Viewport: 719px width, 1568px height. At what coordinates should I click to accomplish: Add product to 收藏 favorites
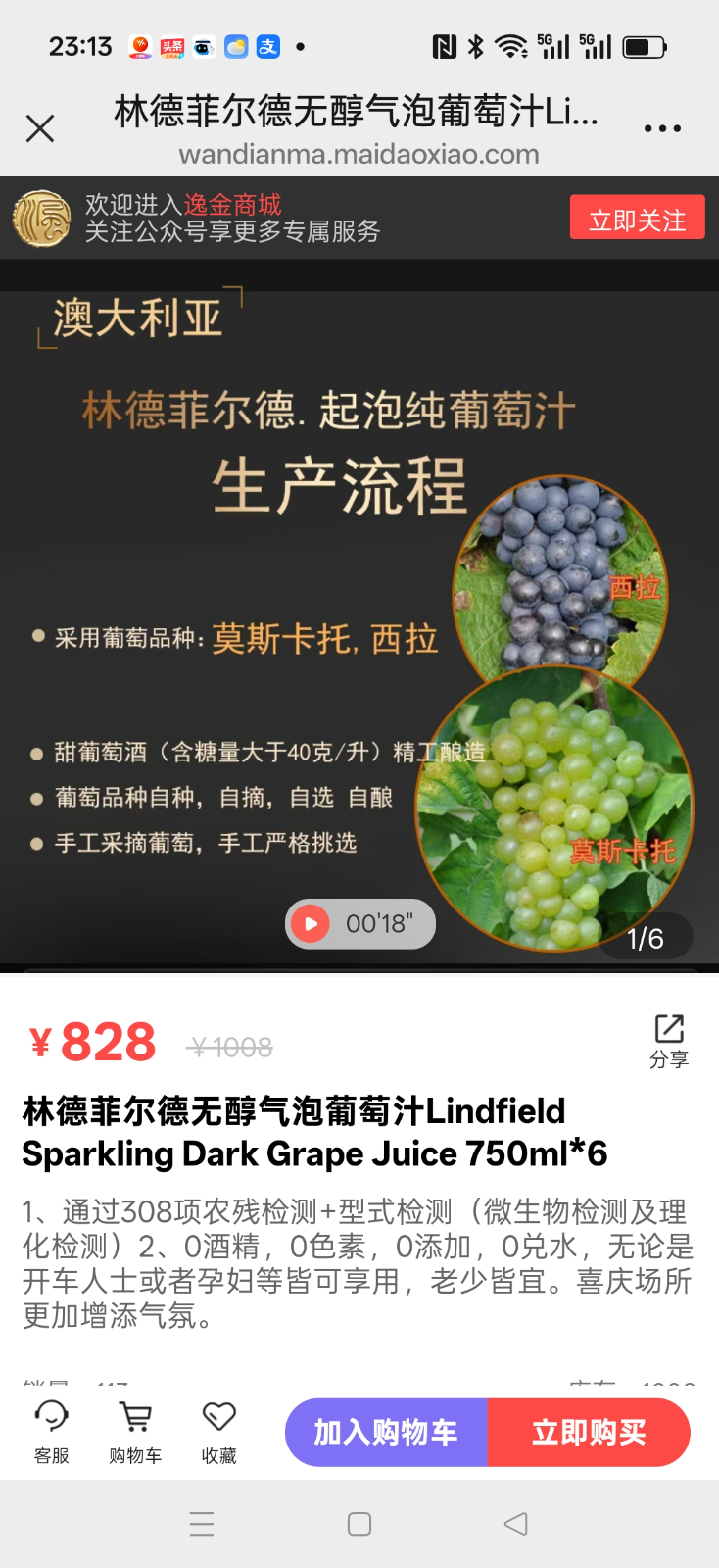218,1431
